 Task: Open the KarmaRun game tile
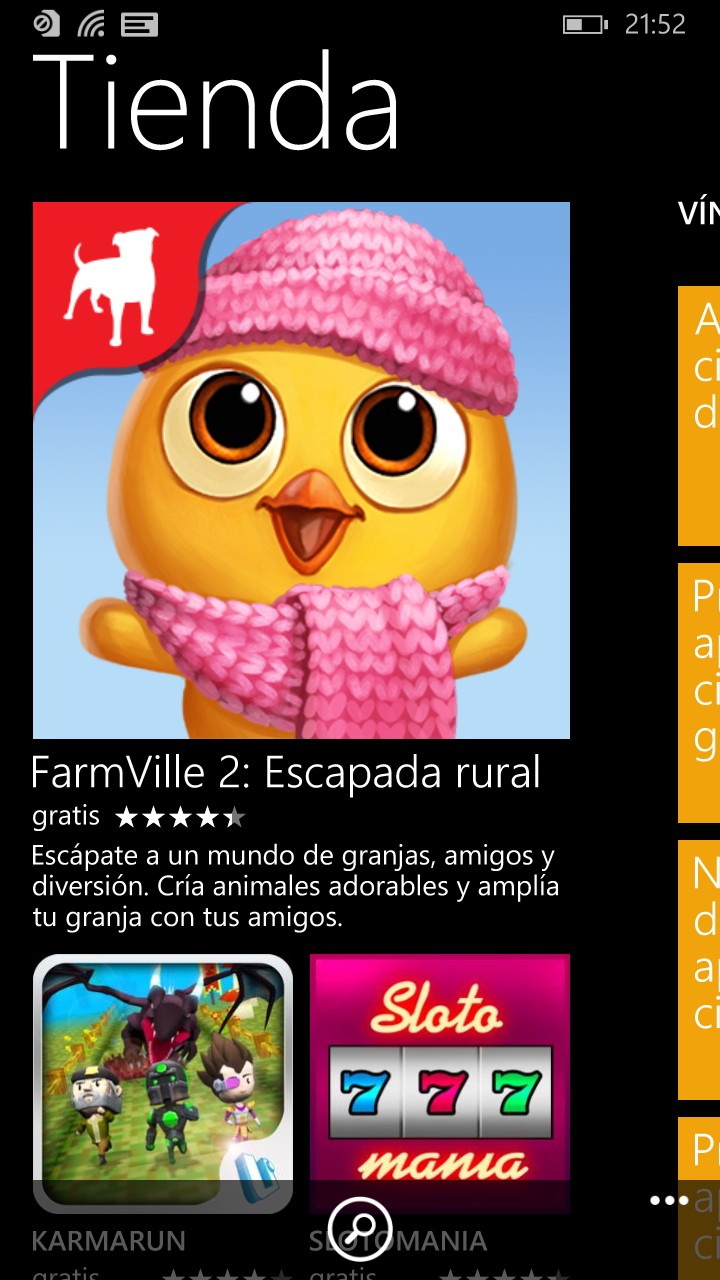163,1070
